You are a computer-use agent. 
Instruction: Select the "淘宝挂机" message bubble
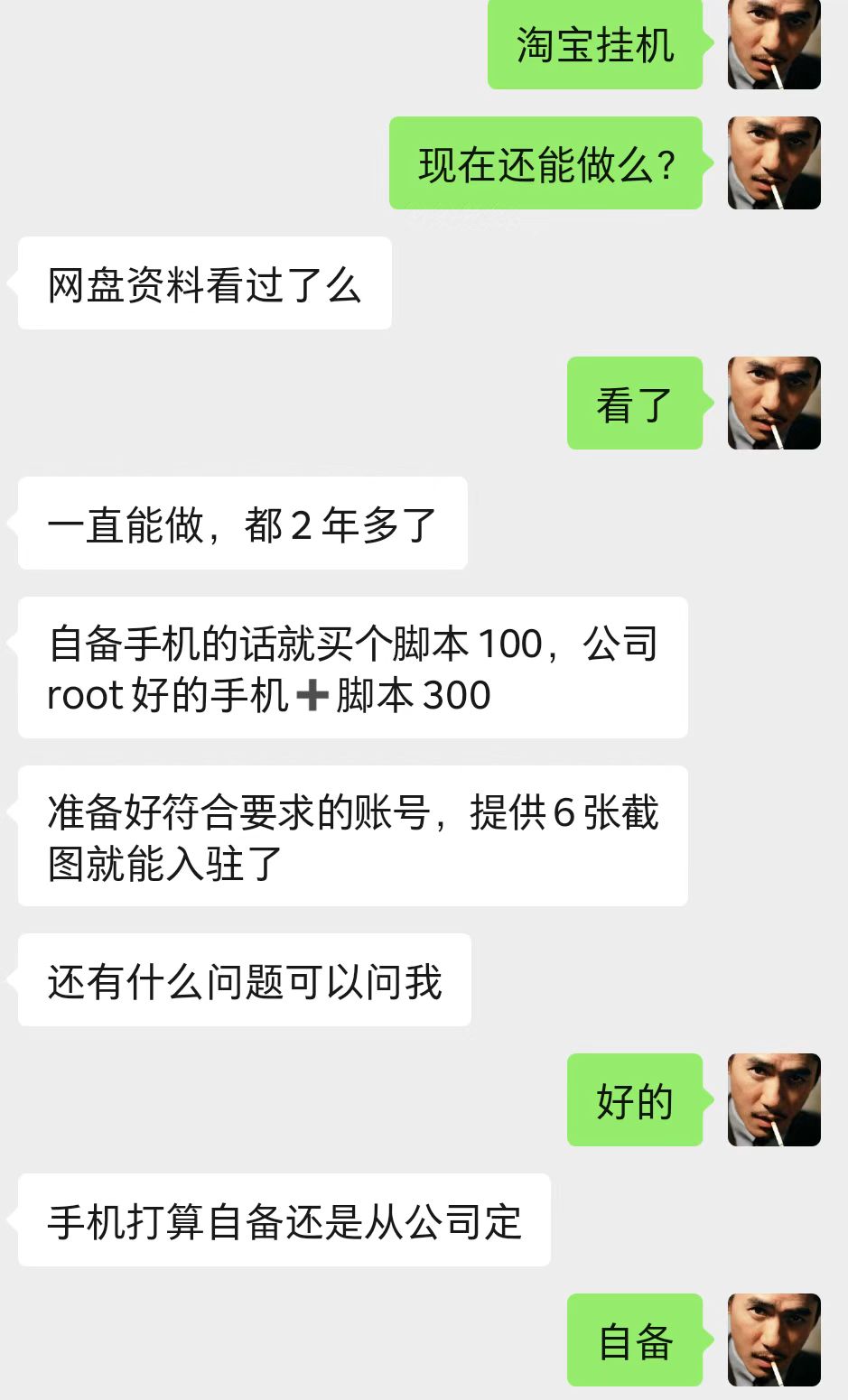pyautogui.click(x=594, y=45)
